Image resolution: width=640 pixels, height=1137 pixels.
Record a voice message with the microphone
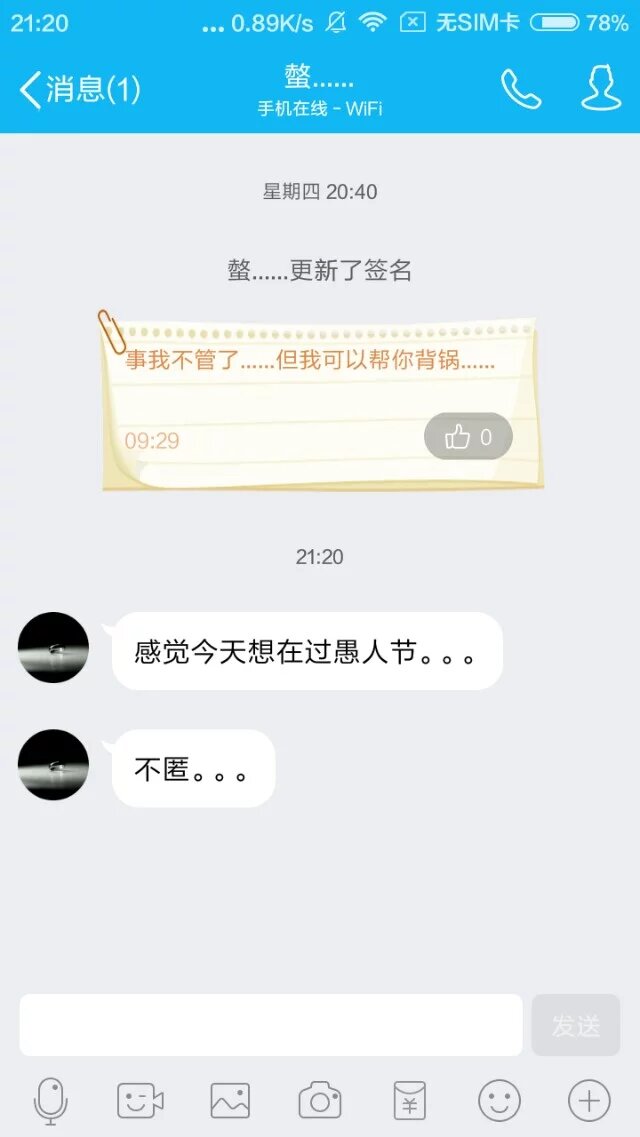point(50,1101)
